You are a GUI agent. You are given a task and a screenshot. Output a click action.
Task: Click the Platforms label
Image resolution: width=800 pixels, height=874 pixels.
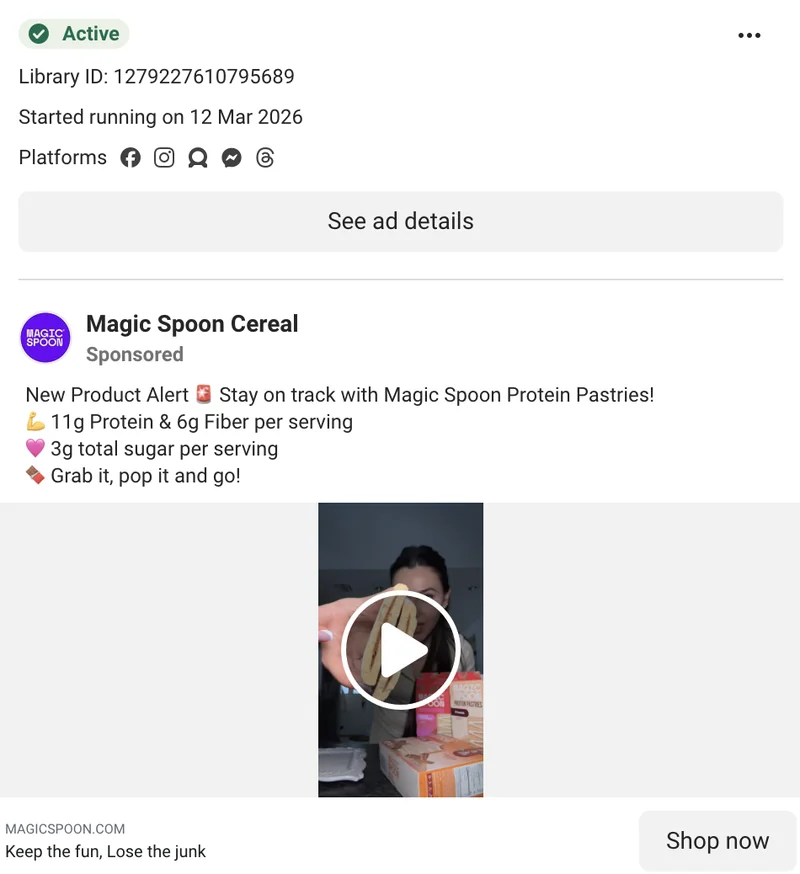(62, 157)
